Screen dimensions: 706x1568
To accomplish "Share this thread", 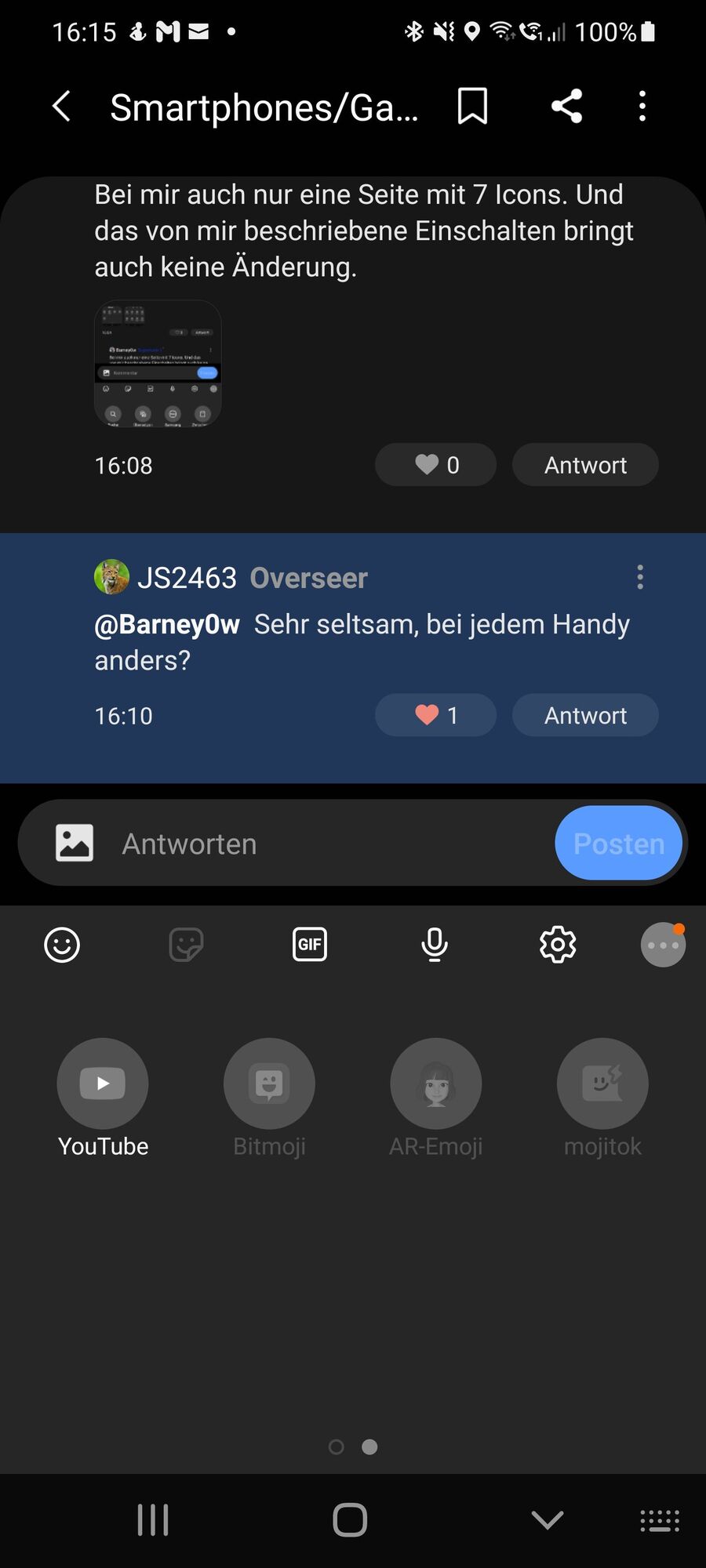I will [x=566, y=107].
